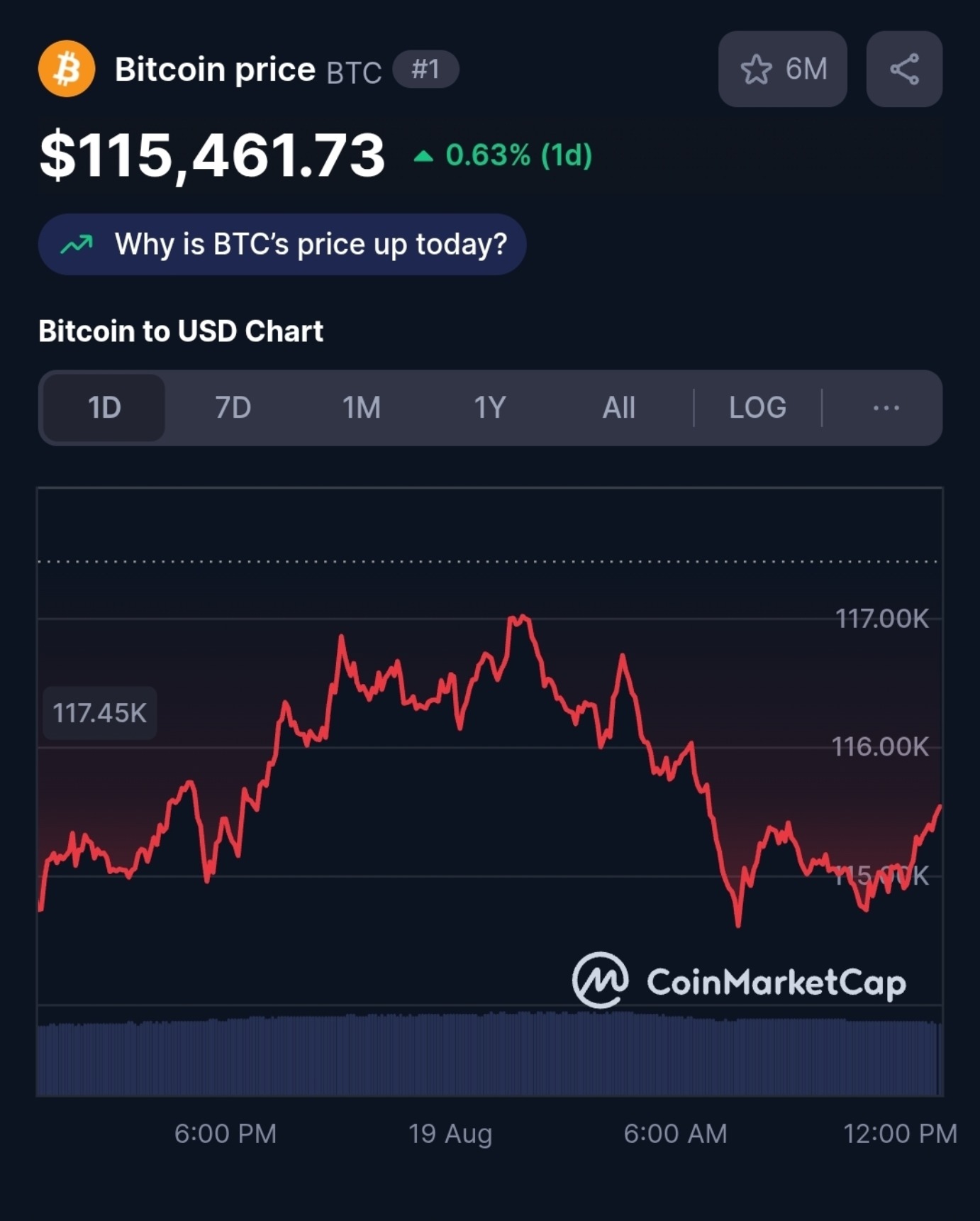Click the #1 rank badge next to BTC
Viewport: 980px width, 1221px height.
point(424,69)
